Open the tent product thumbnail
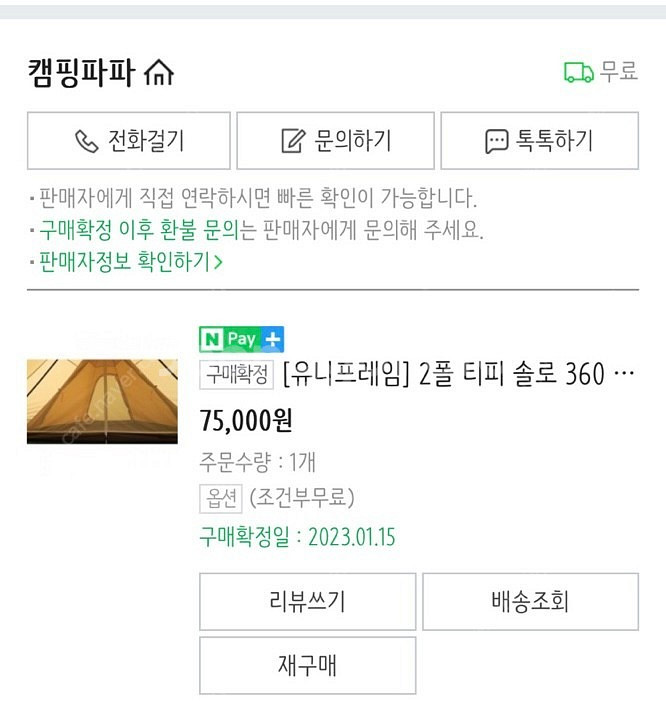This screenshot has width=666, height=719. [x=102, y=401]
